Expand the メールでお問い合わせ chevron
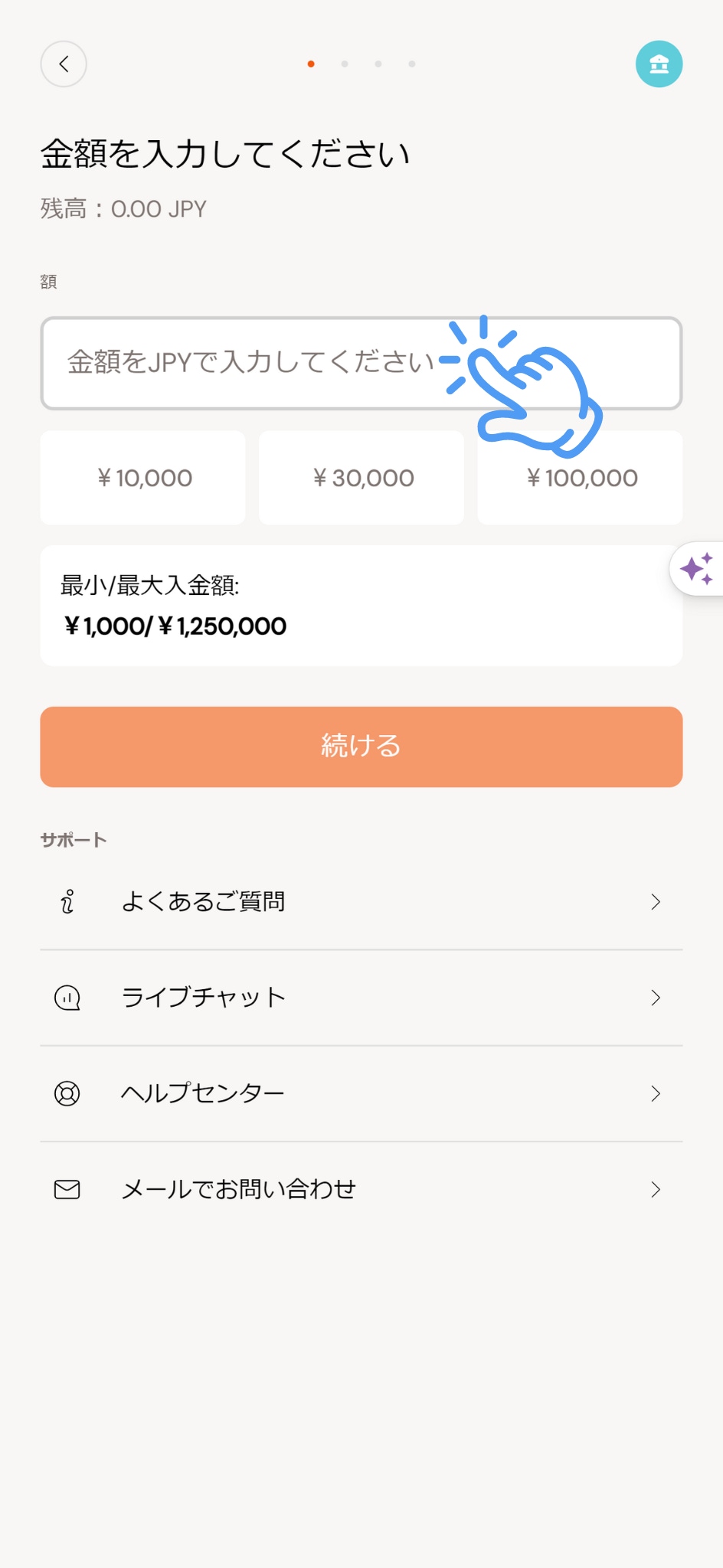This screenshot has height=1568, width=723. click(656, 1190)
